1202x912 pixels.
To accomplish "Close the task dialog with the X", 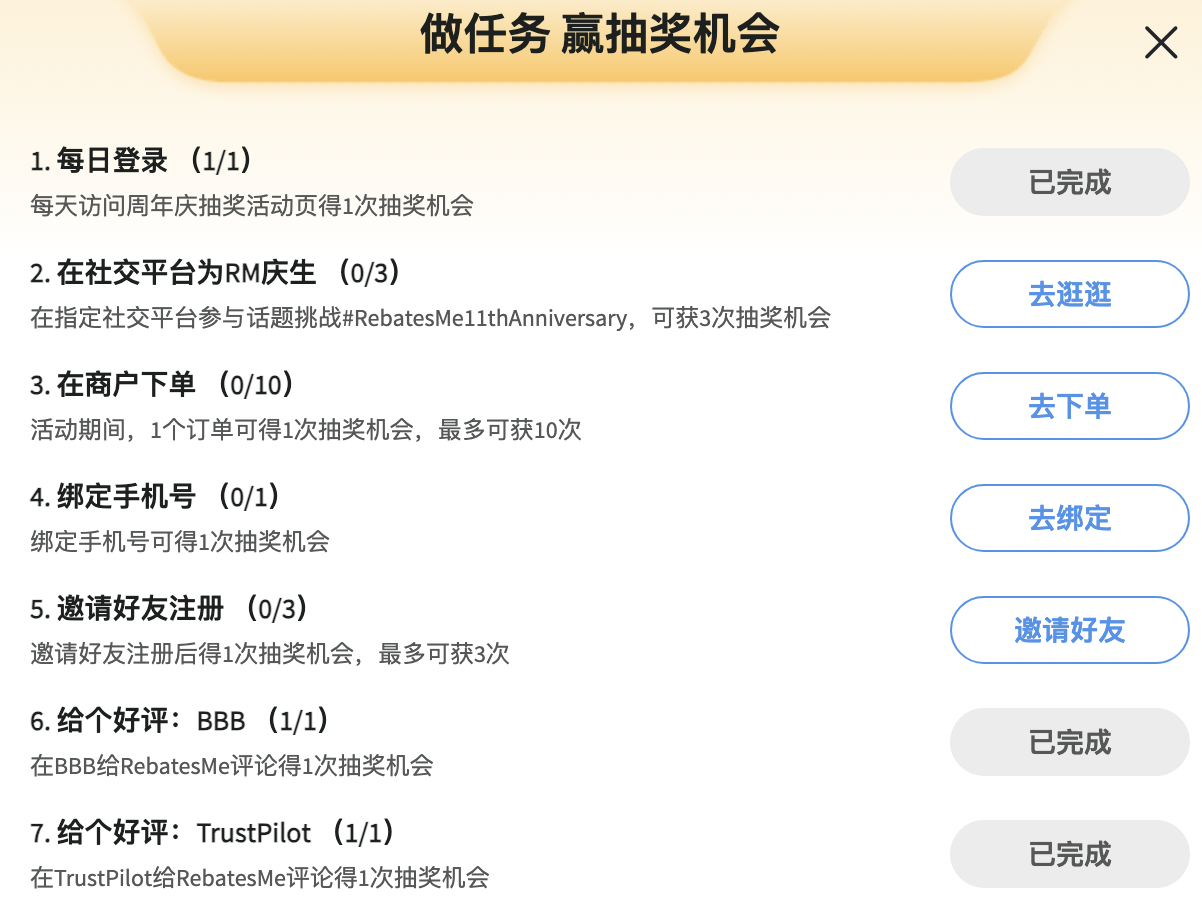I will point(1160,43).
